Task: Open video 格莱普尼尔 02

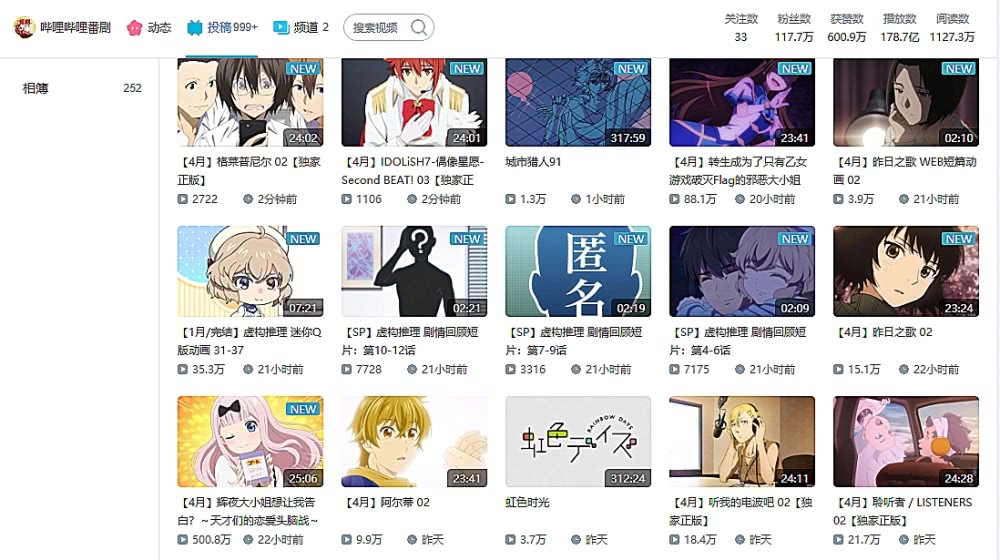Action: (250, 103)
